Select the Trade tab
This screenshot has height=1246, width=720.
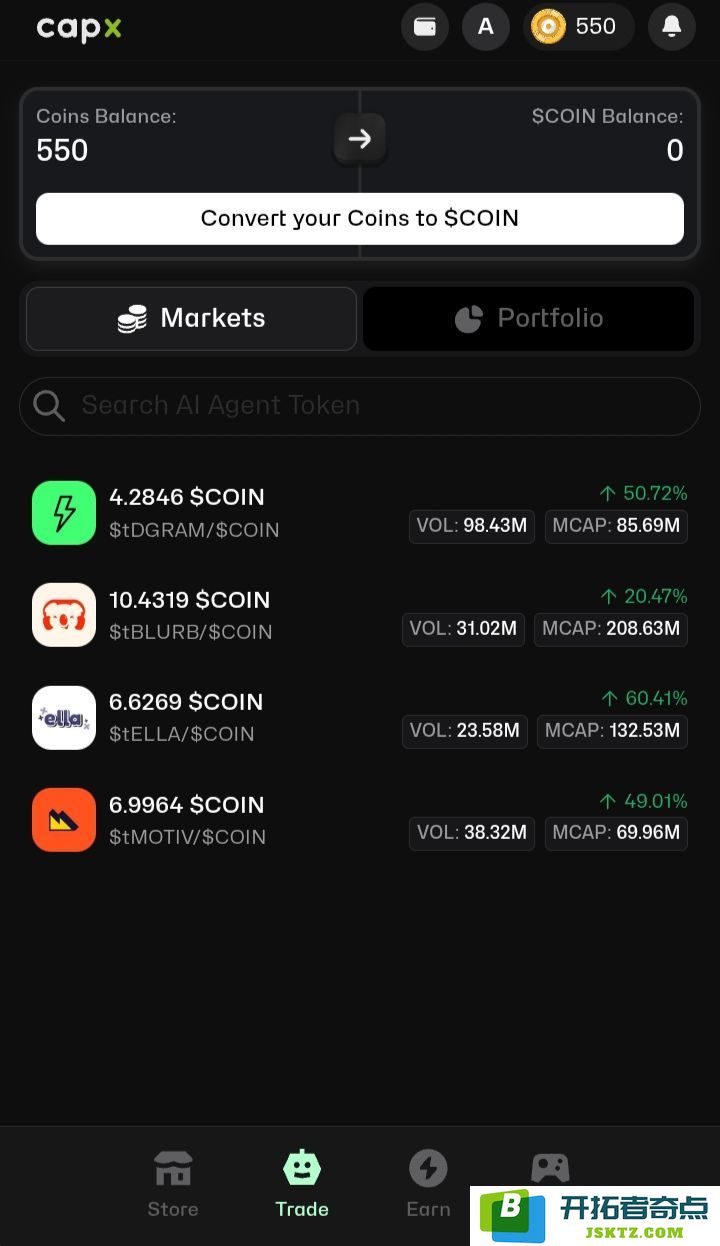[302, 1184]
